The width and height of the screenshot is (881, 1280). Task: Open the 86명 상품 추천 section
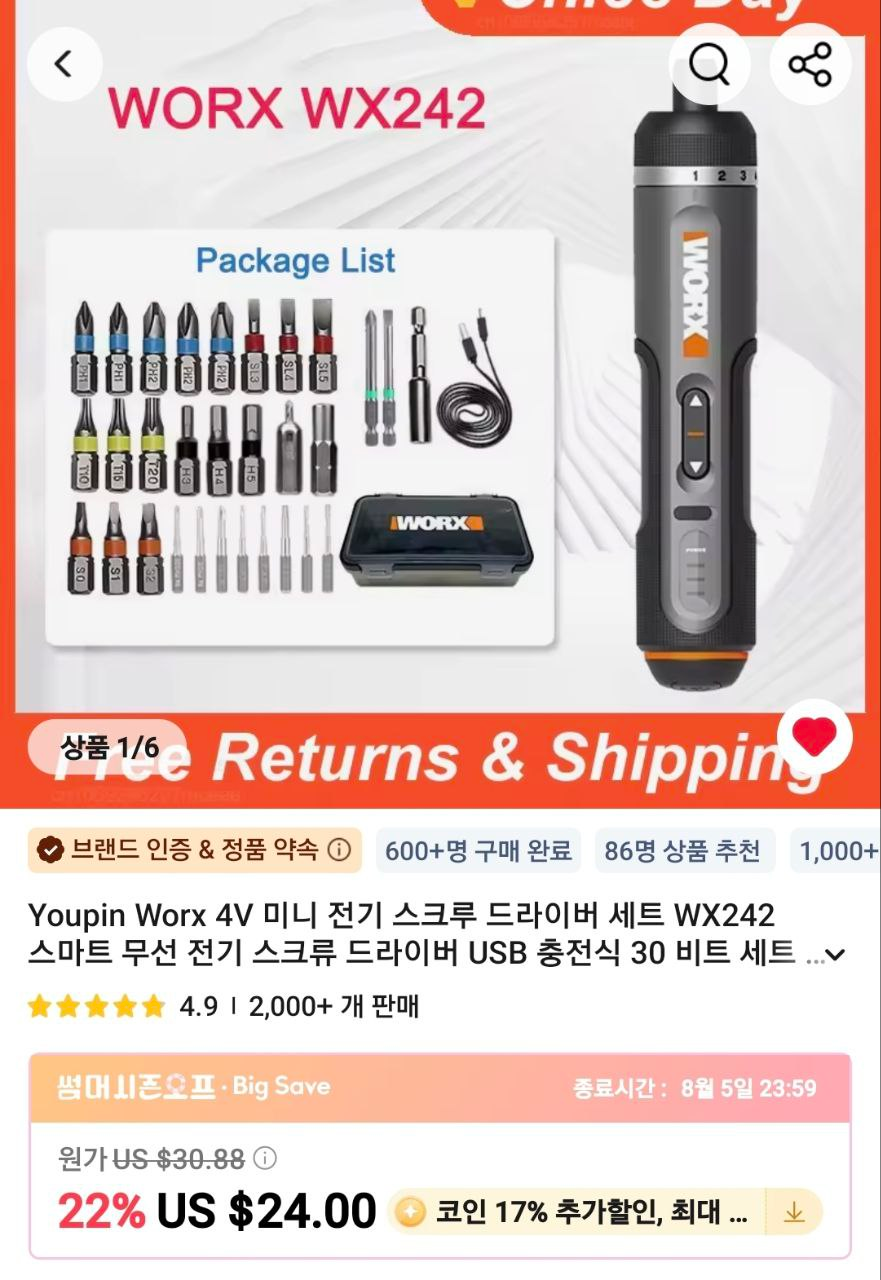tap(683, 850)
